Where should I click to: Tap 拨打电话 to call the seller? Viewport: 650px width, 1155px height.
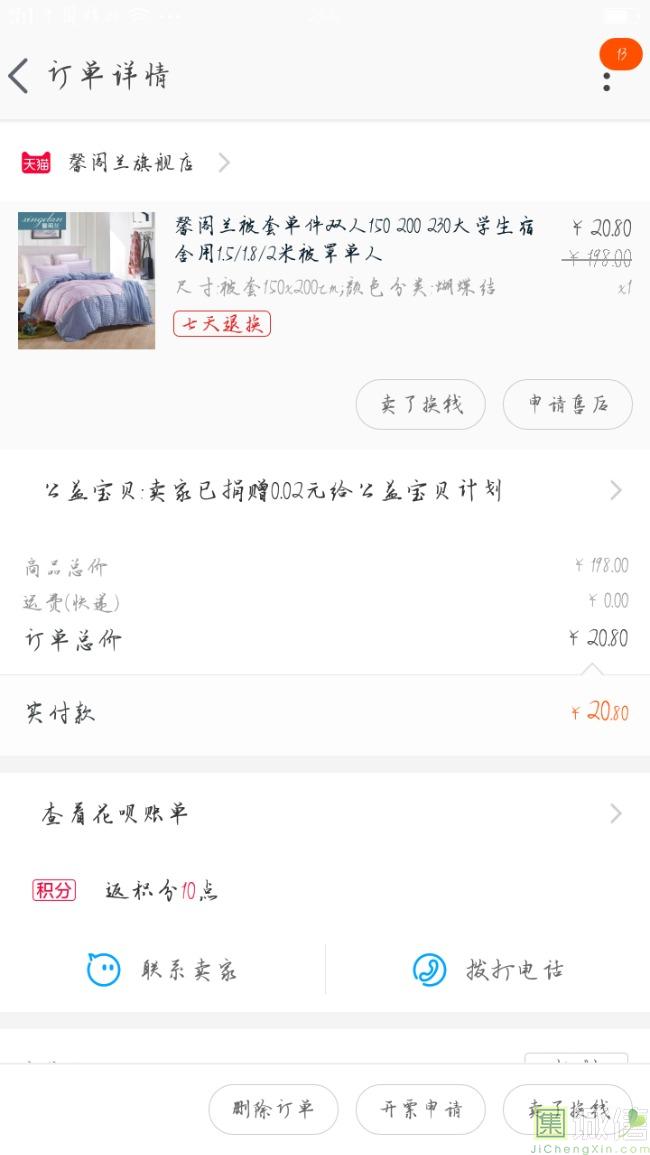tap(488, 970)
